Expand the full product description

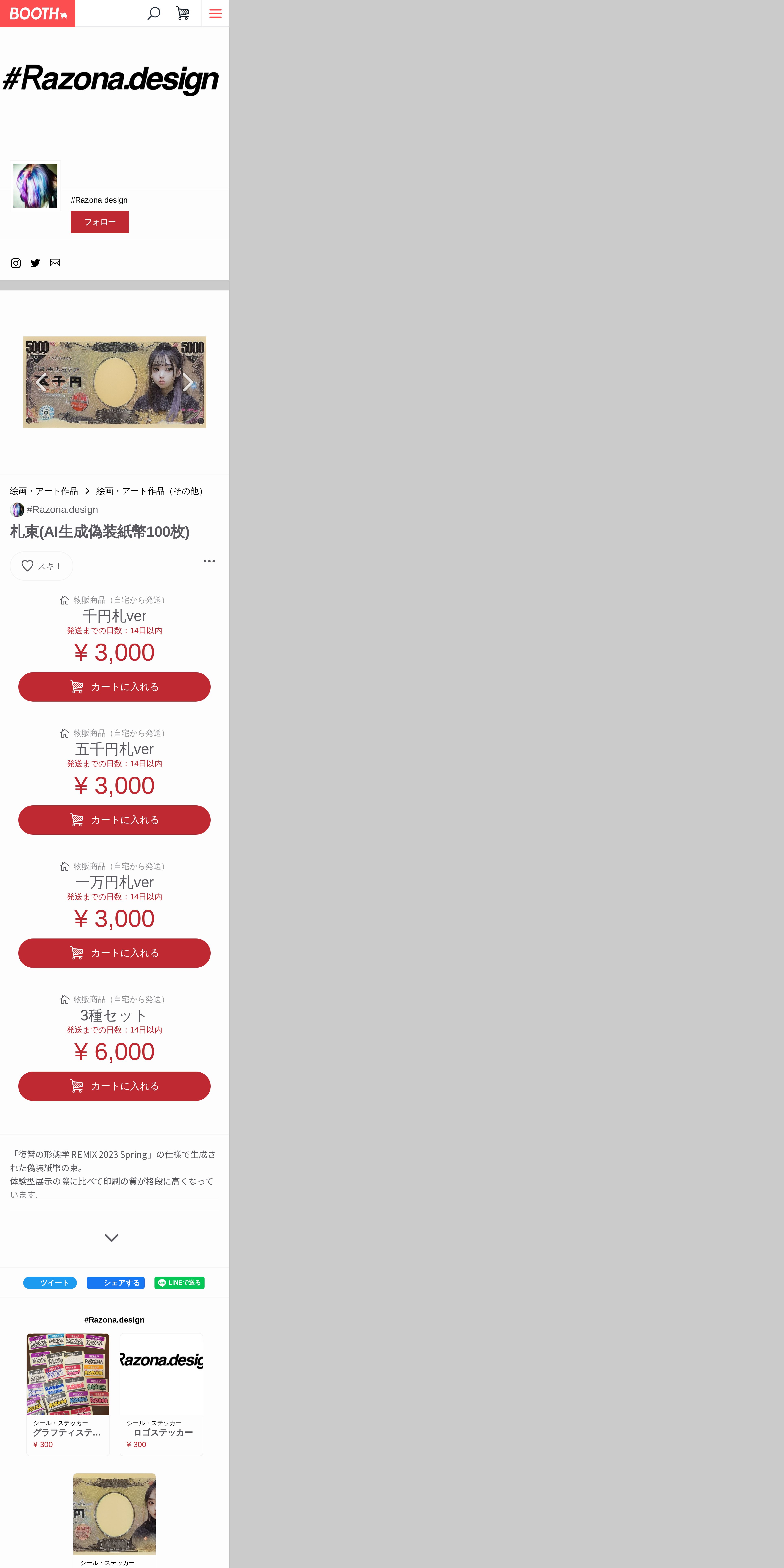tap(111, 1238)
